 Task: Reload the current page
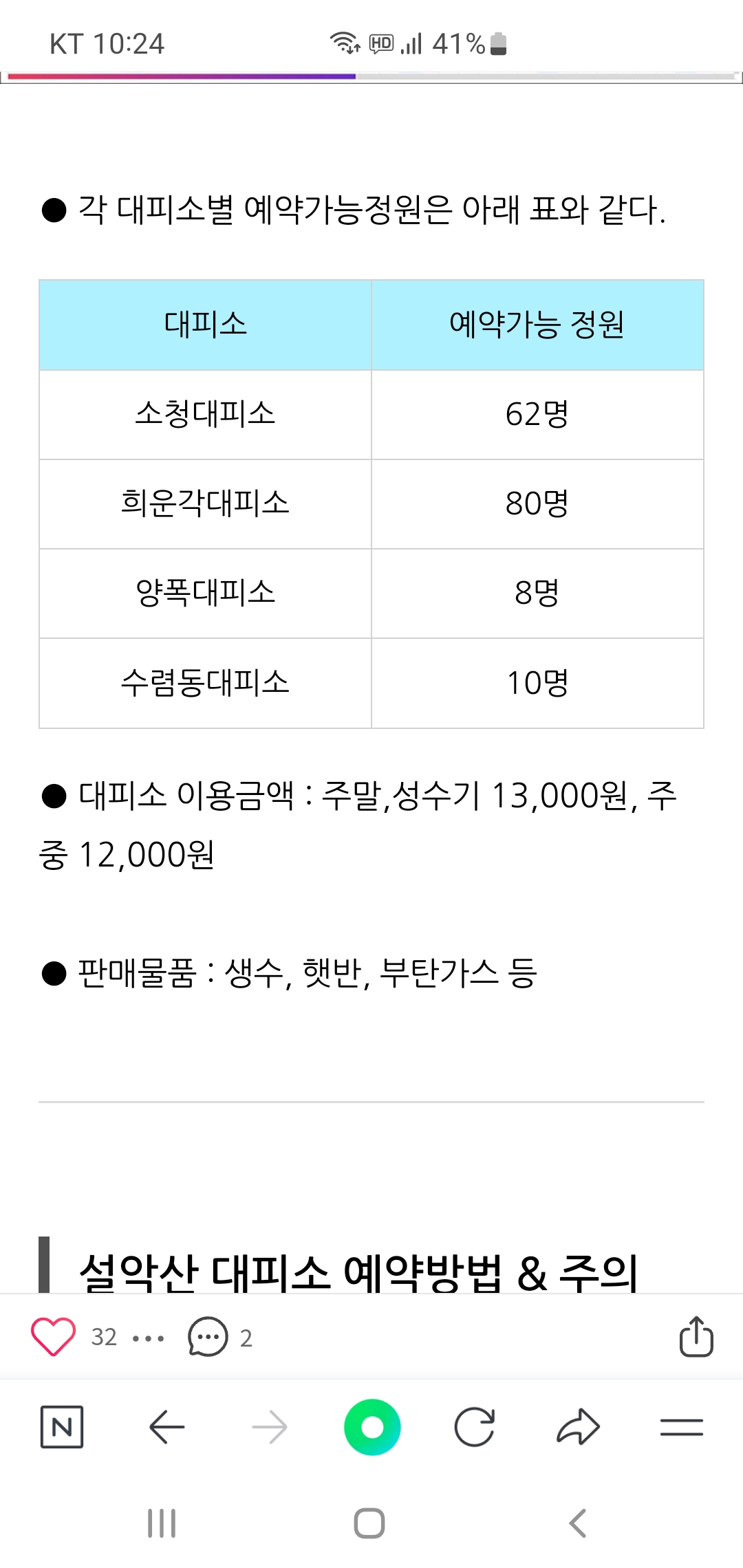click(x=475, y=1427)
